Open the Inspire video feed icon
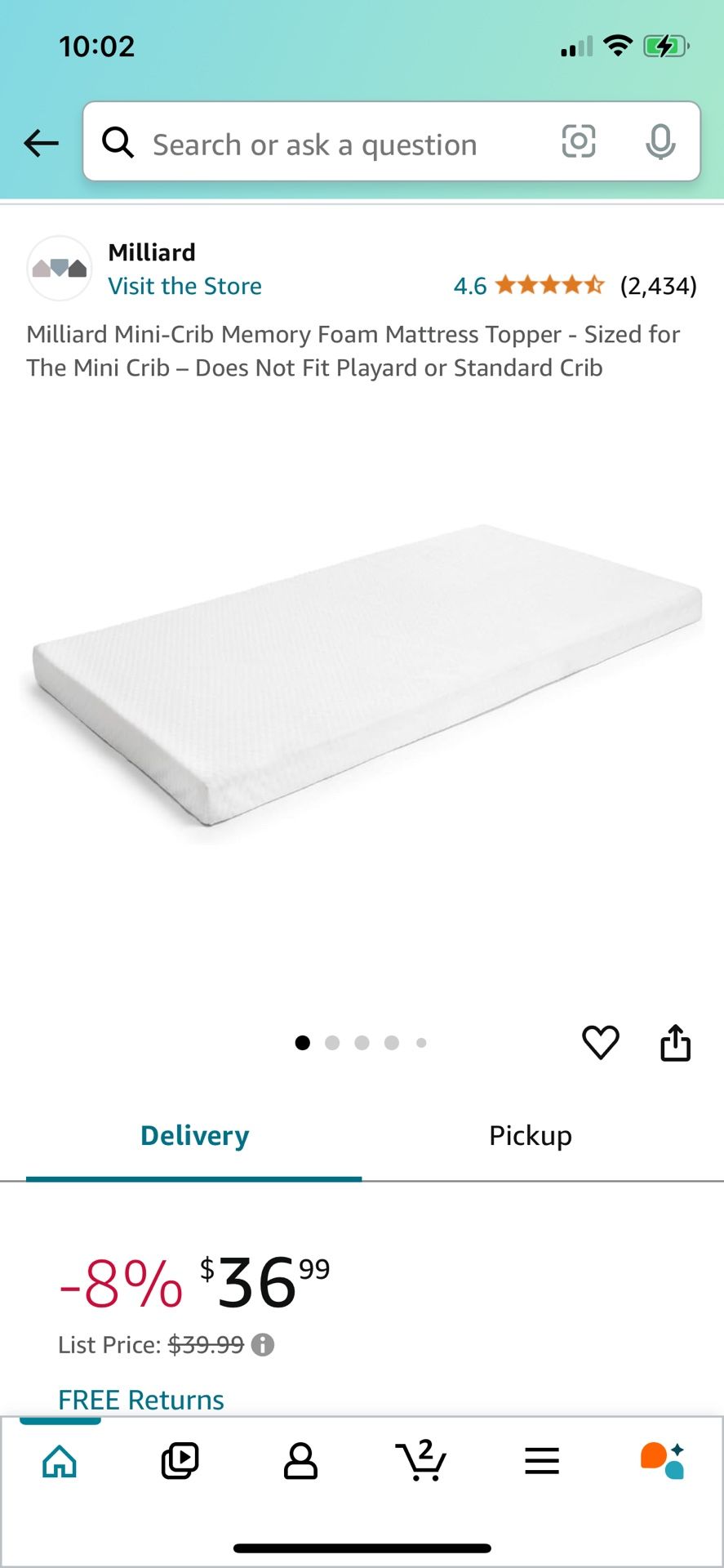 [x=180, y=1462]
